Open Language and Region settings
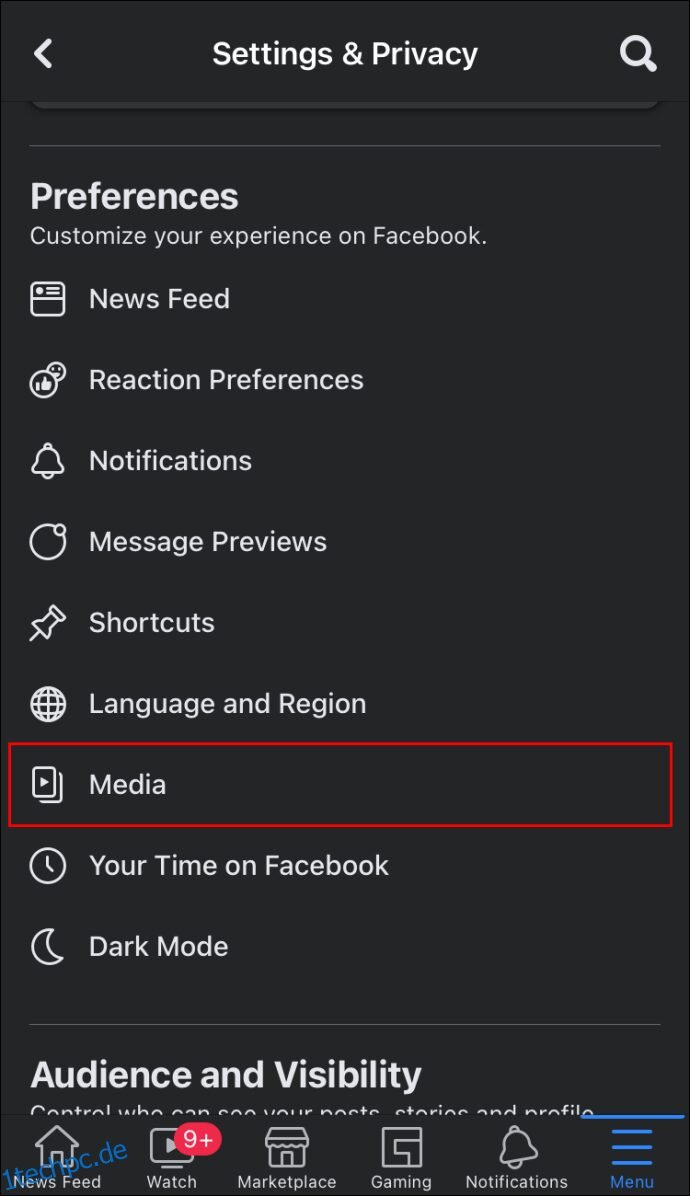This screenshot has width=690, height=1196. [345, 703]
